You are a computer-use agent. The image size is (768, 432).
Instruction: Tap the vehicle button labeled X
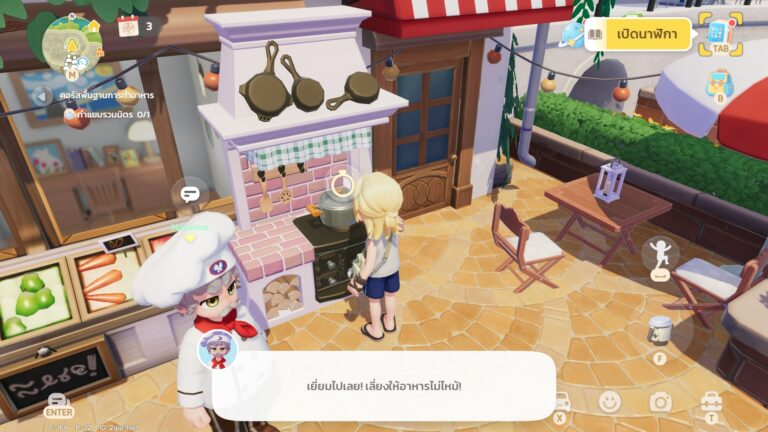[562, 404]
